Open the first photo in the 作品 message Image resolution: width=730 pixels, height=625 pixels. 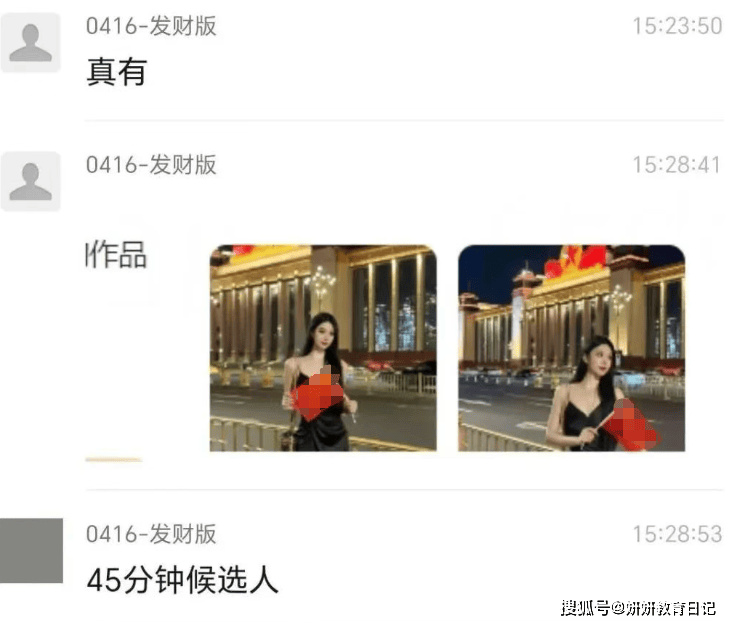pos(323,348)
